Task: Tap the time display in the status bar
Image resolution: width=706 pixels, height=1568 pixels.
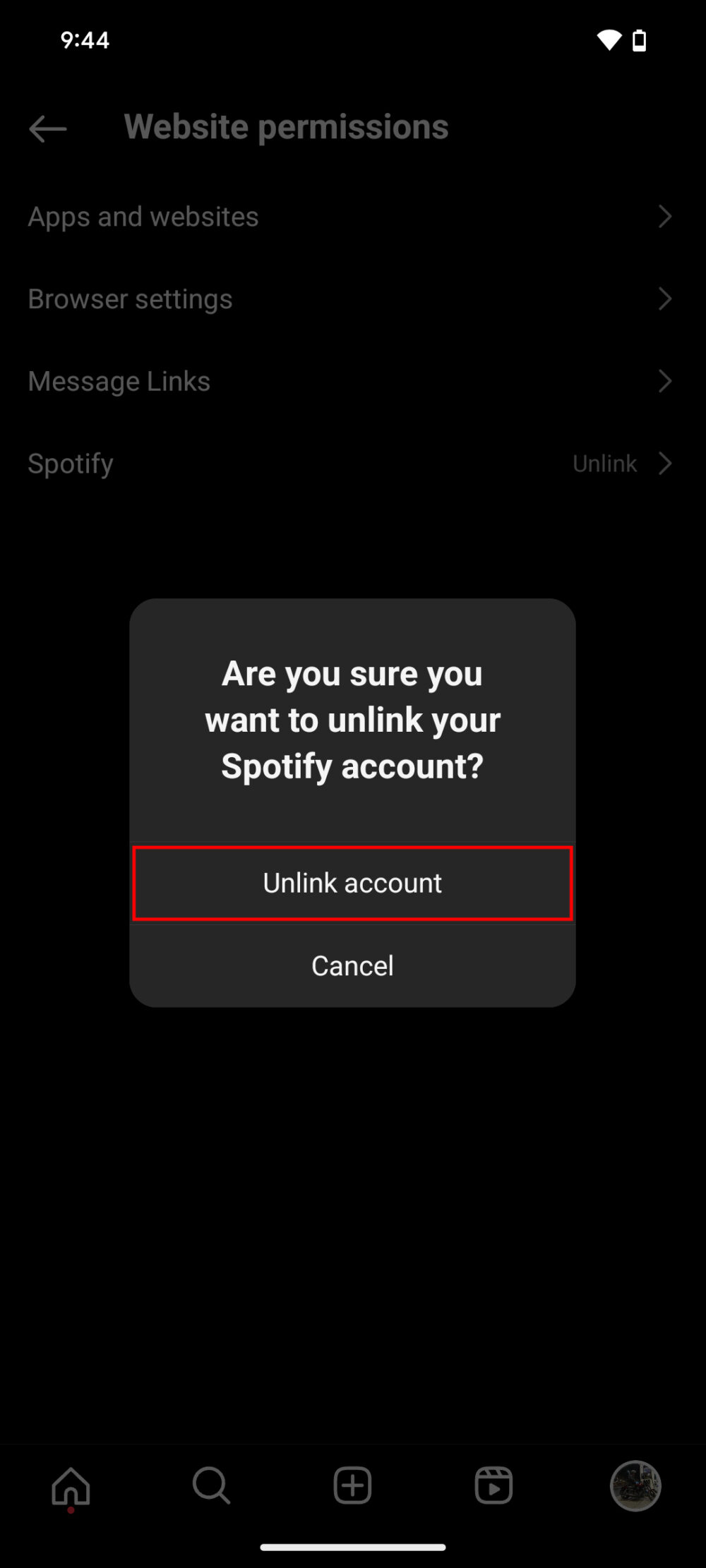Action: tap(84, 40)
